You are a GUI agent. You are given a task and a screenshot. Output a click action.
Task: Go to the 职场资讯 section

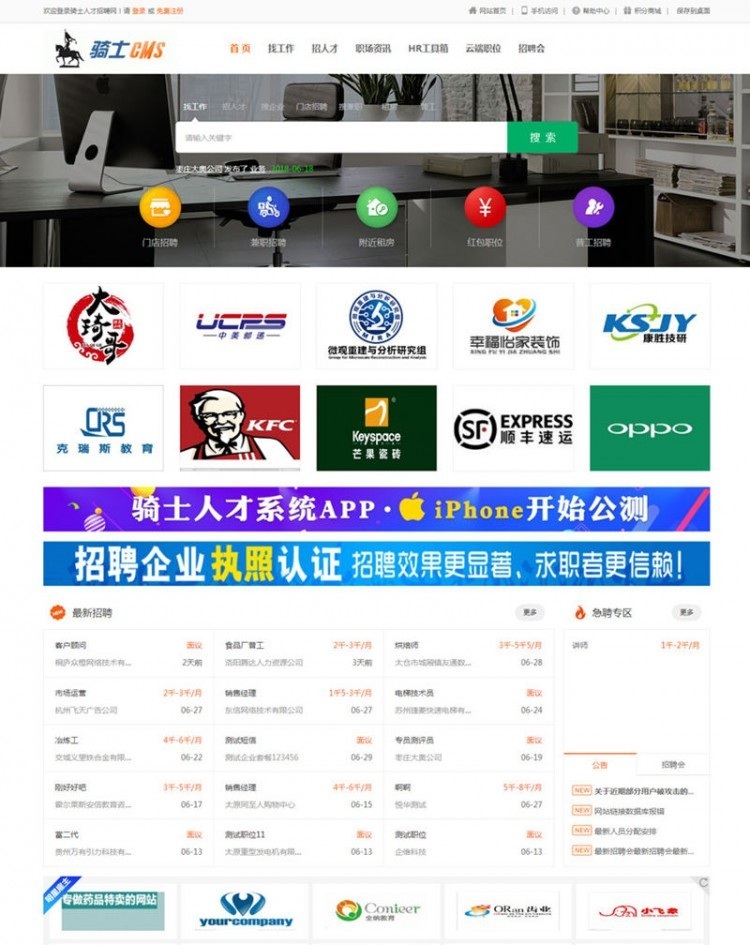click(373, 49)
